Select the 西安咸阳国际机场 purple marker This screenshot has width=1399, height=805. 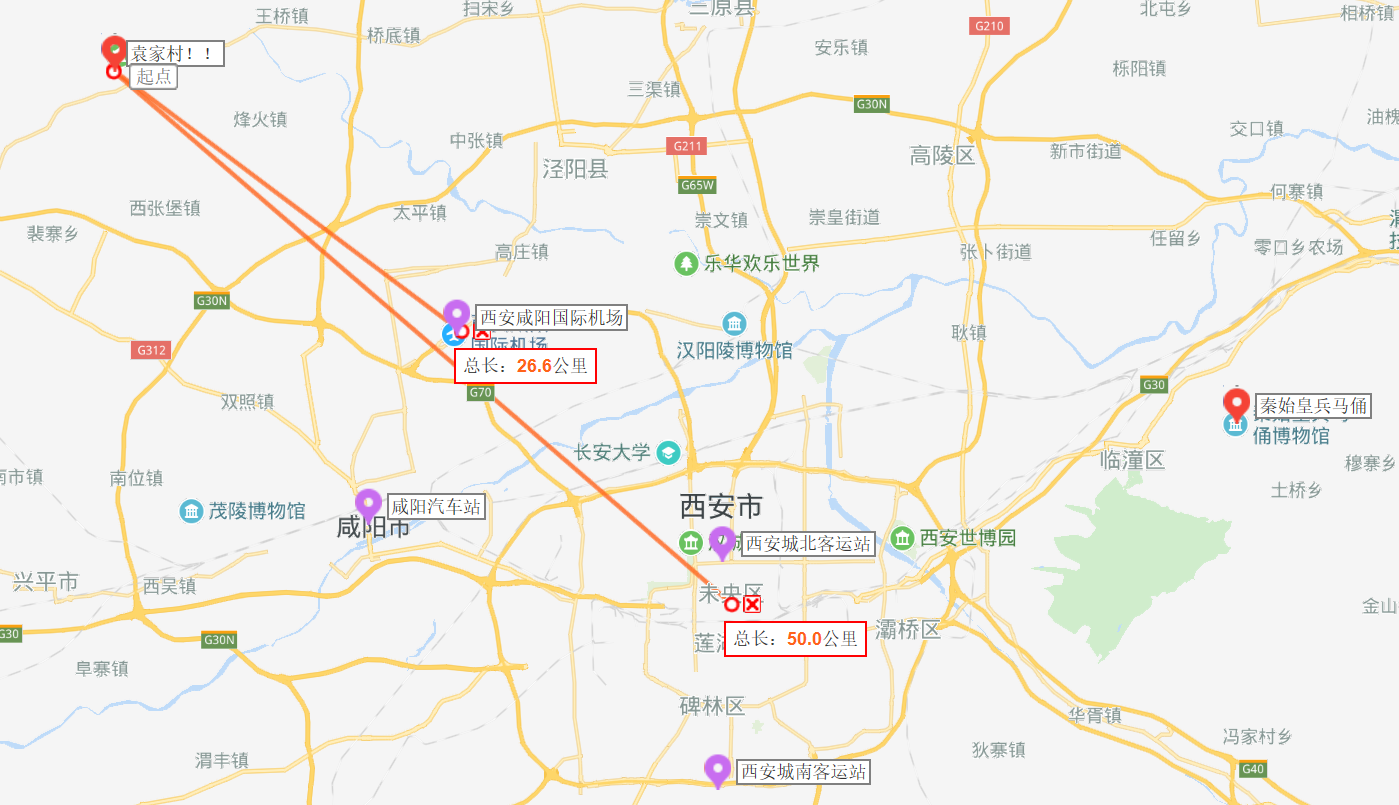coord(456,314)
